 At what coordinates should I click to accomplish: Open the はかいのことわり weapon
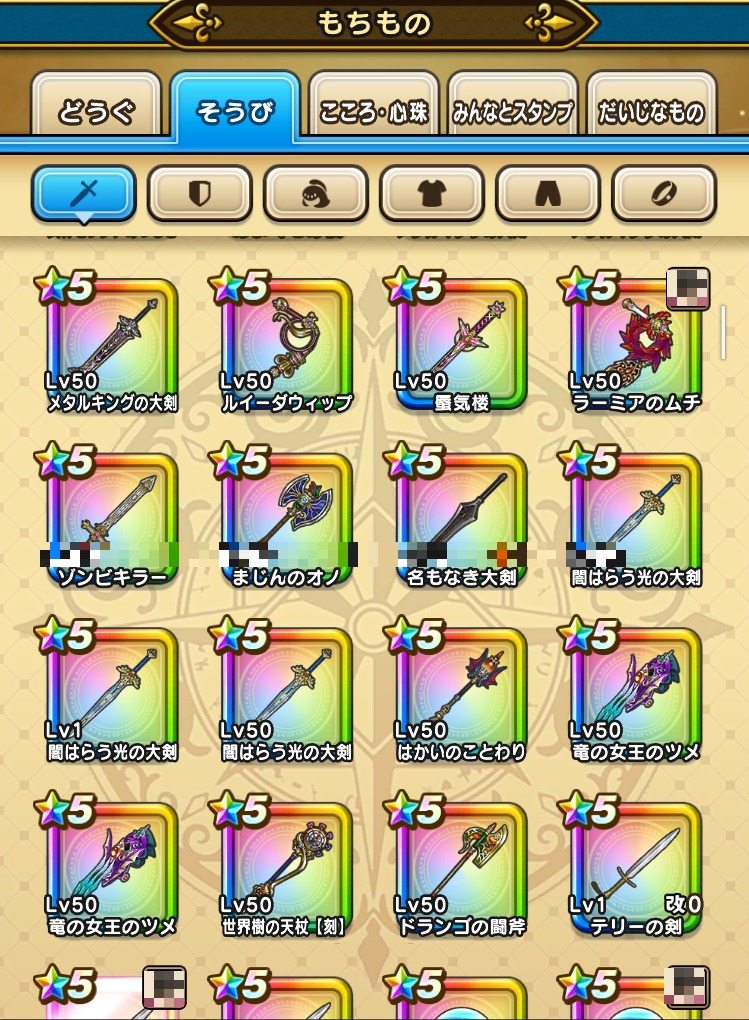tap(460, 692)
